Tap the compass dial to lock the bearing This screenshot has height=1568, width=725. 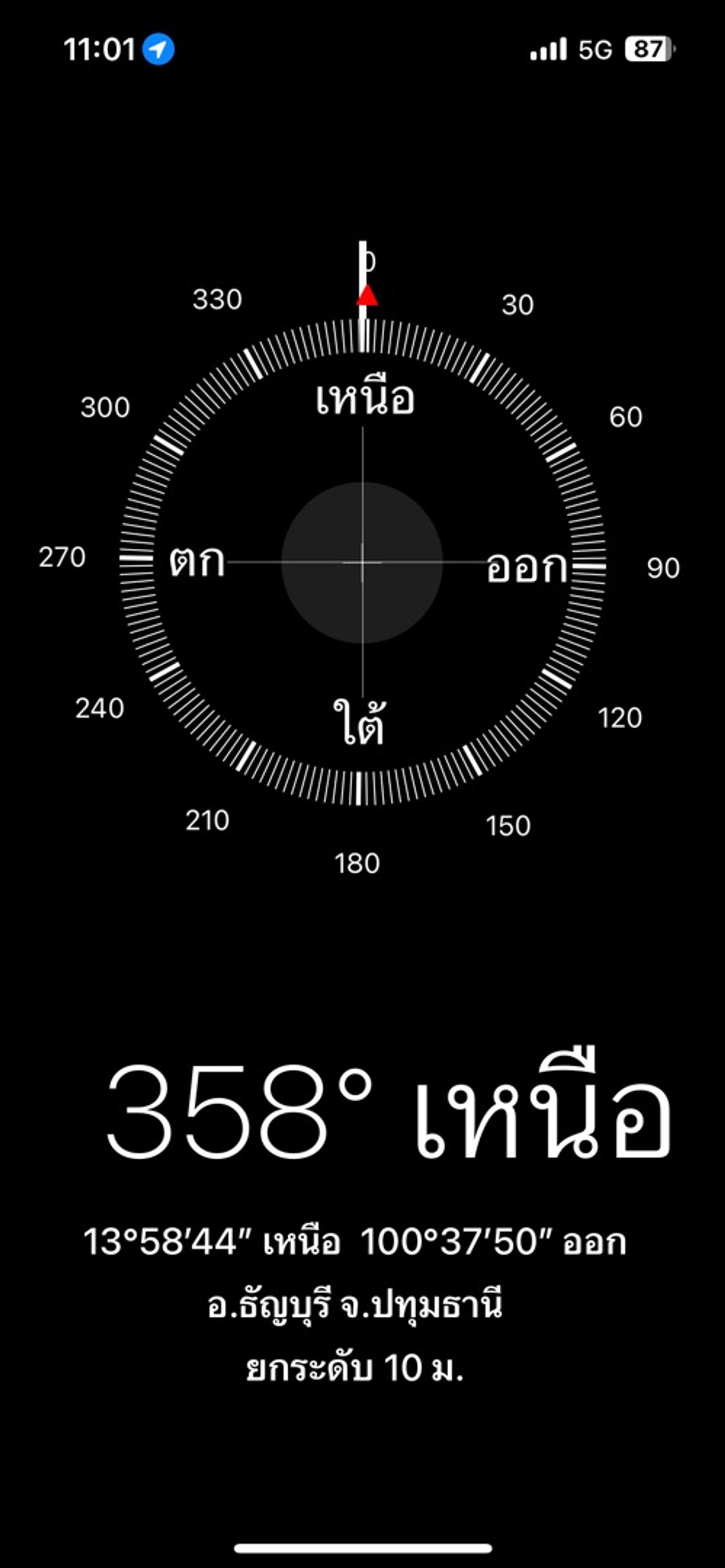362,563
